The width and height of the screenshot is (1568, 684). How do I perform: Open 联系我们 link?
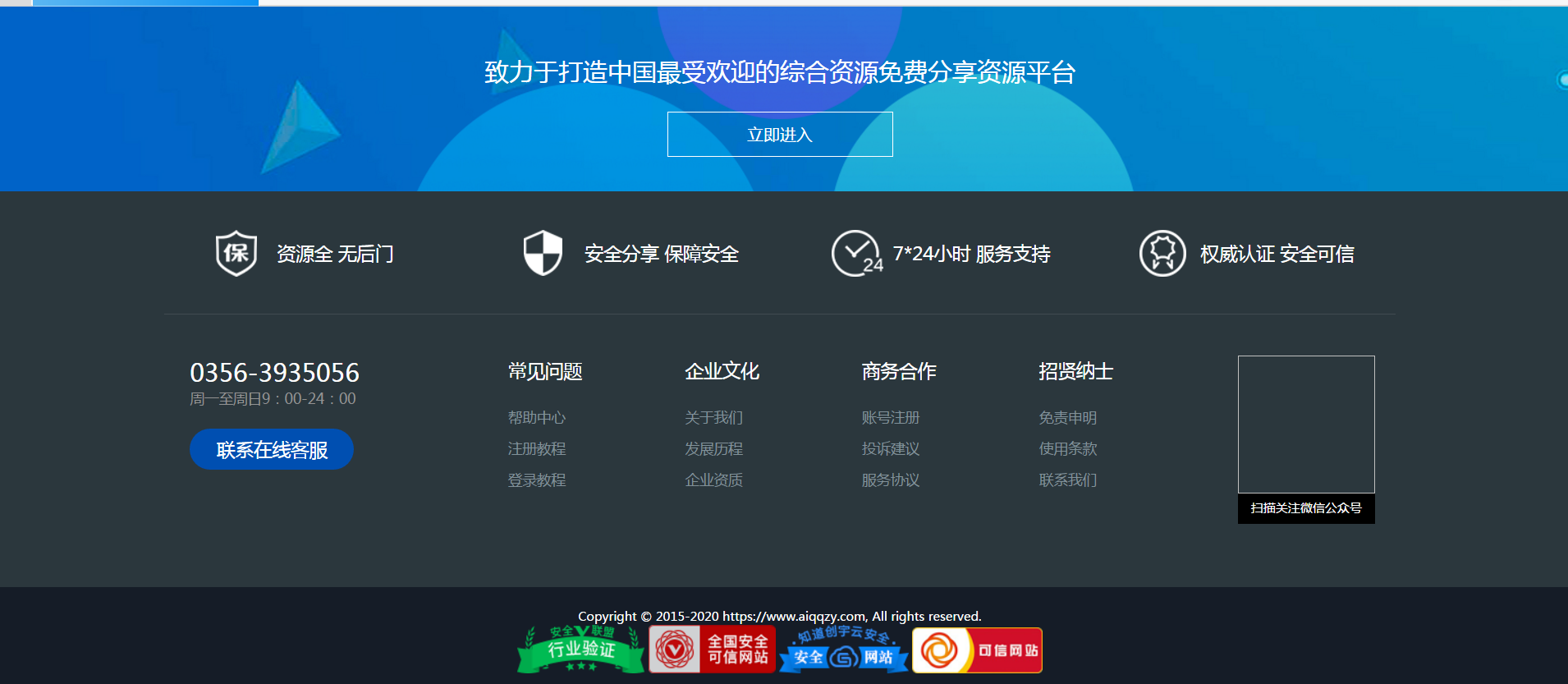(1067, 480)
